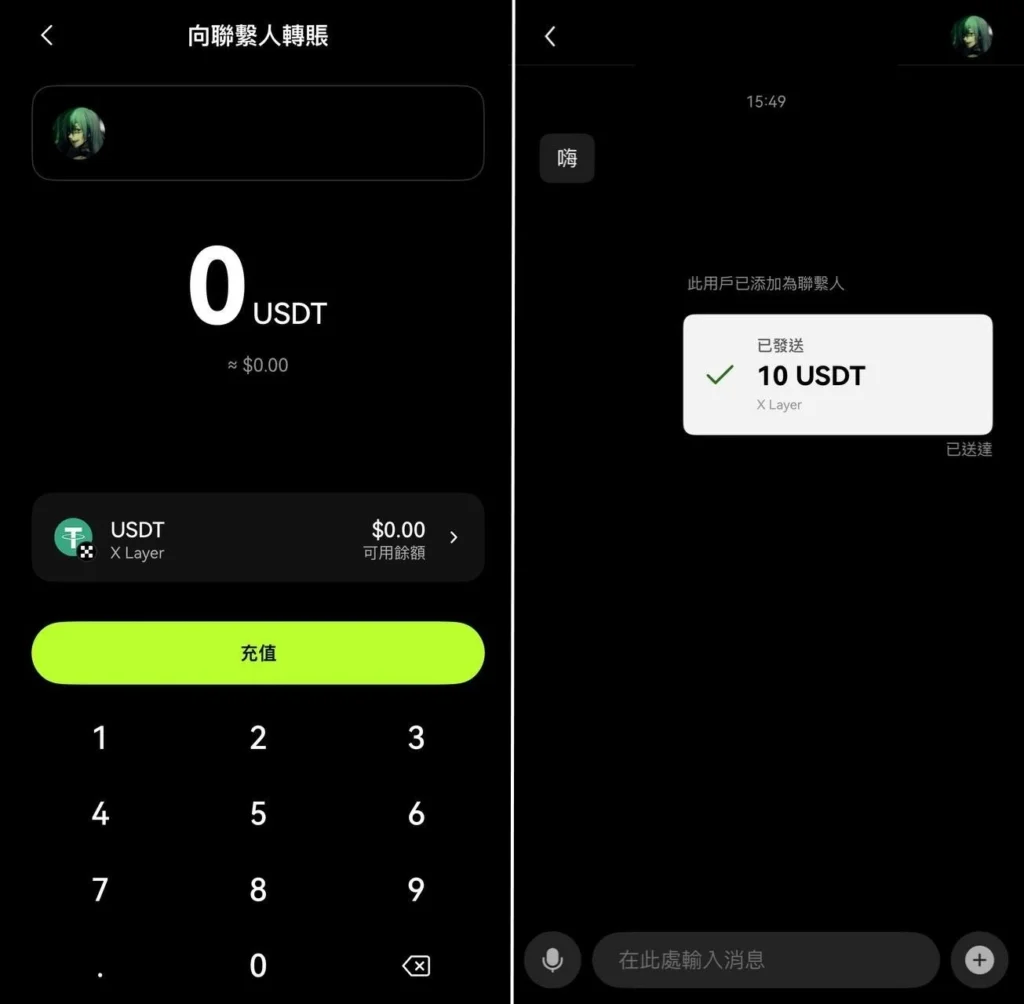Open the plus attachment menu
The width and height of the screenshot is (1024, 1004).
(x=979, y=960)
